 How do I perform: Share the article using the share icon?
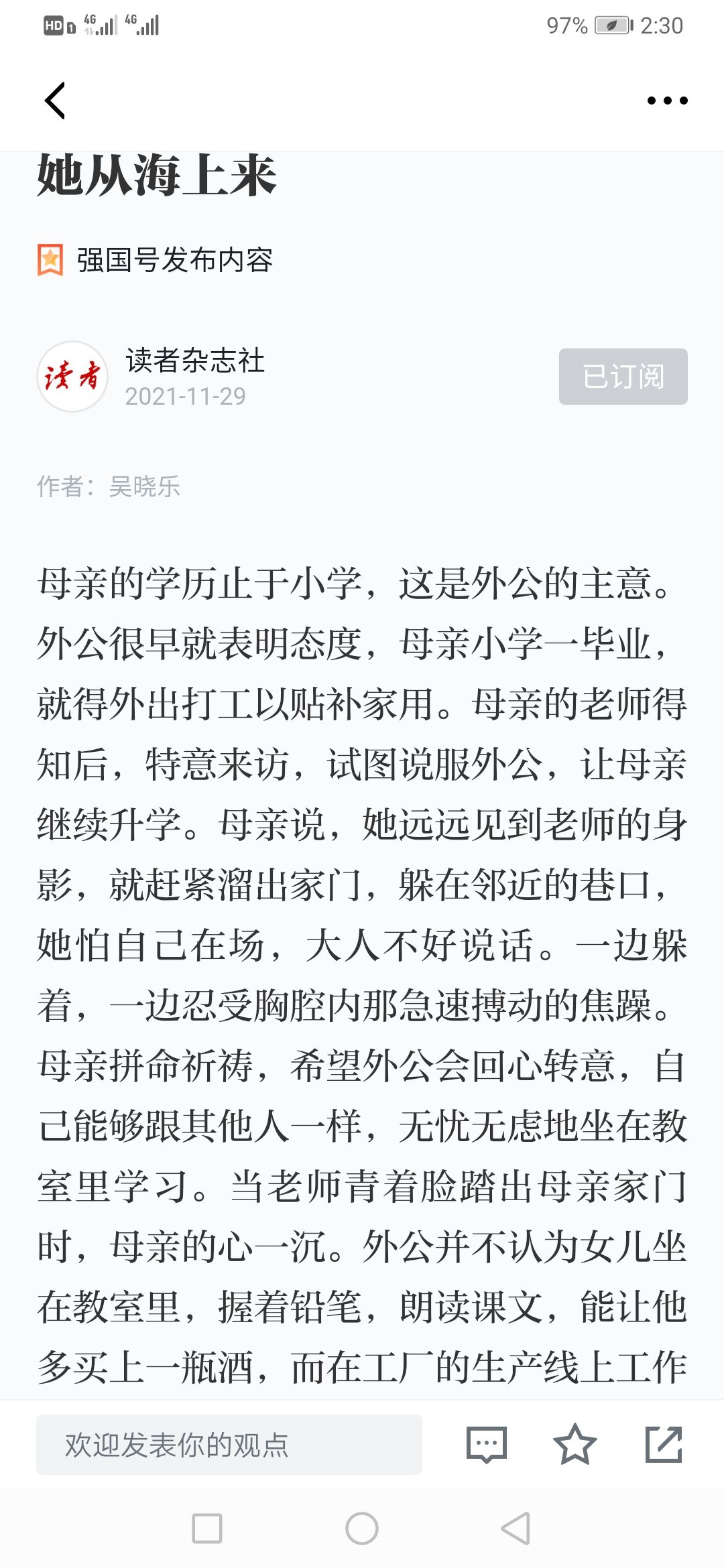664,1445
